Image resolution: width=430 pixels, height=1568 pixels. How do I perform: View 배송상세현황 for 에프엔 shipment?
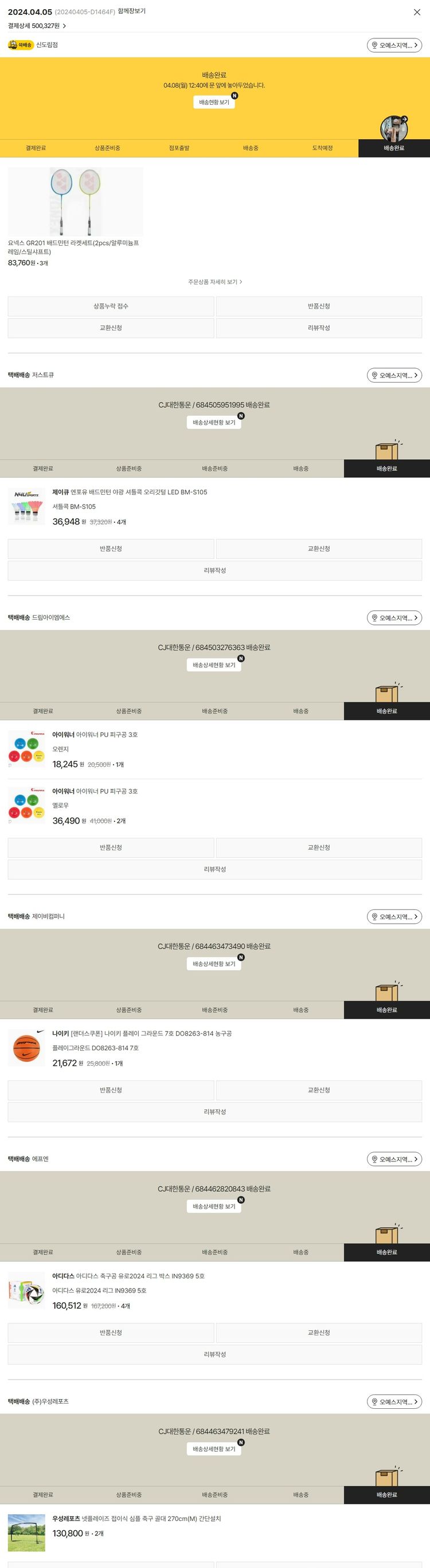click(x=214, y=1207)
